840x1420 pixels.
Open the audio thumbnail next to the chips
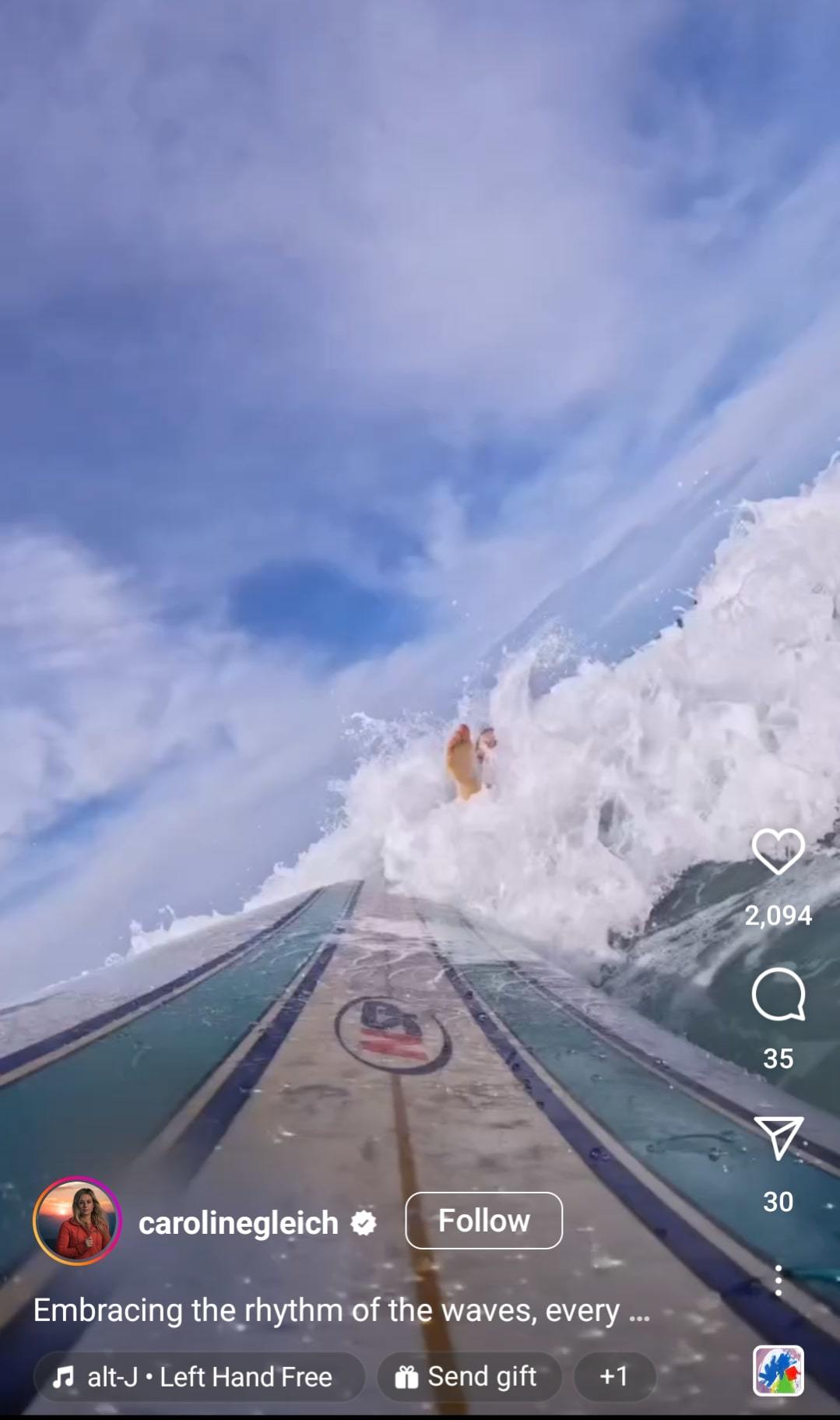[x=778, y=1370]
